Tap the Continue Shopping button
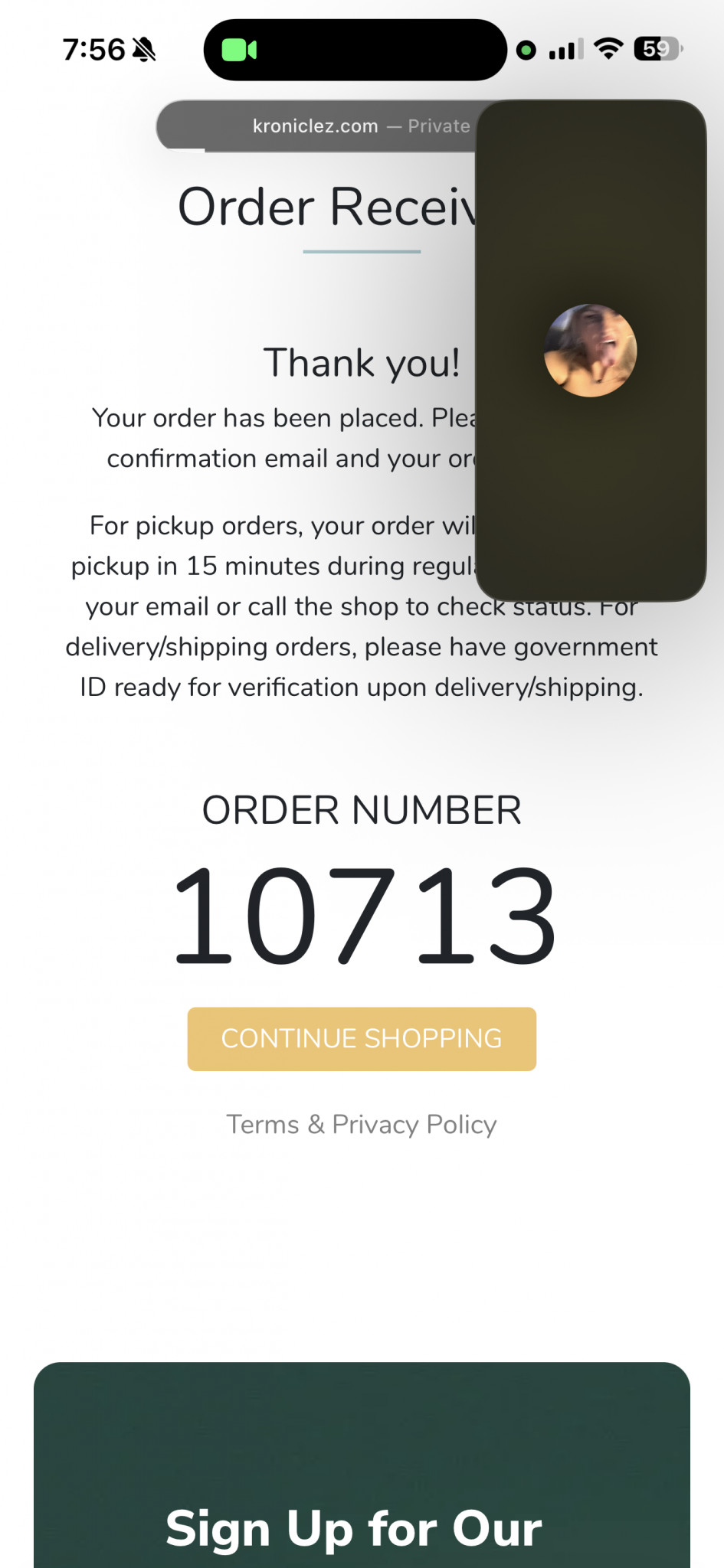Image resolution: width=724 pixels, height=1568 pixels. pos(362,1038)
